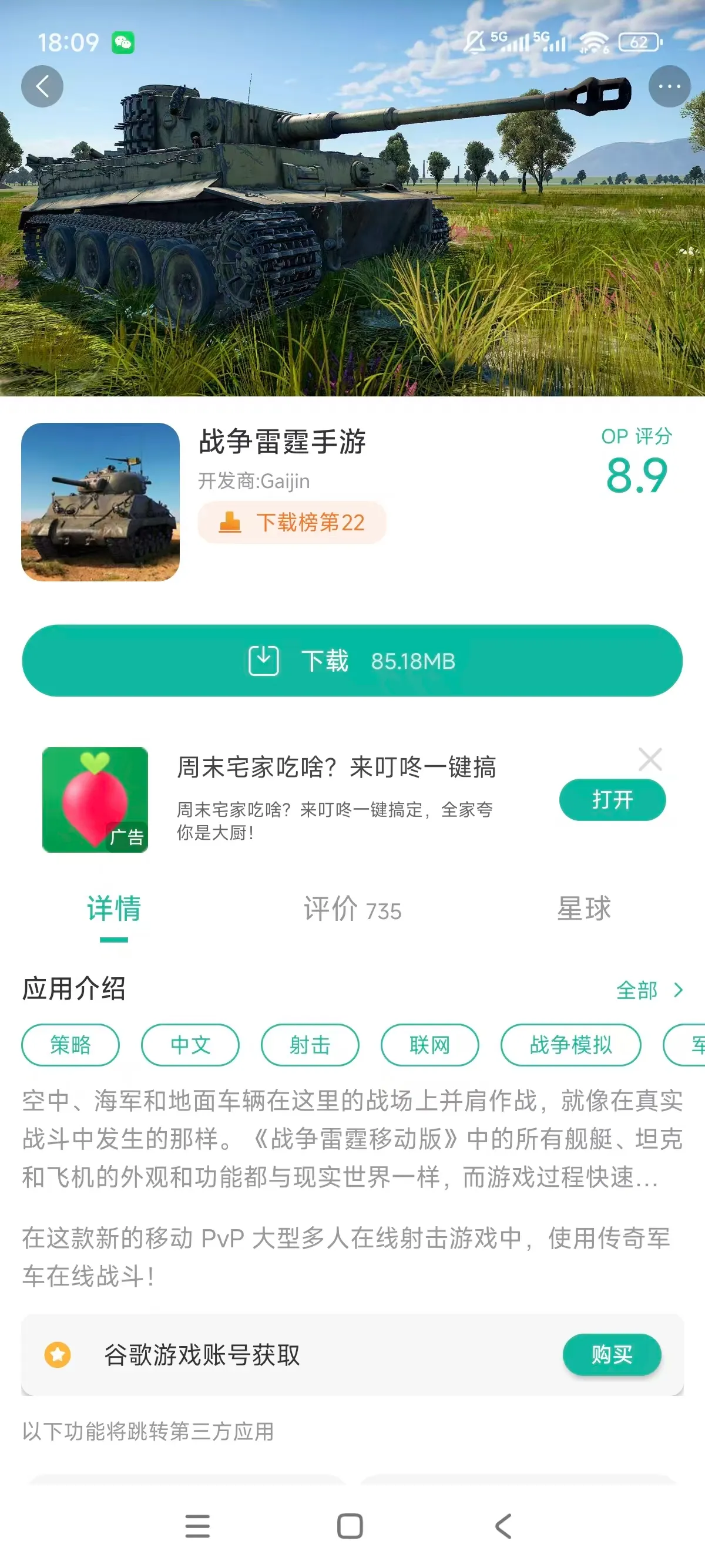The image size is (705, 1568).
Task: Select the 战争模拟 tag pill
Action: click(x=570, y=1045)
